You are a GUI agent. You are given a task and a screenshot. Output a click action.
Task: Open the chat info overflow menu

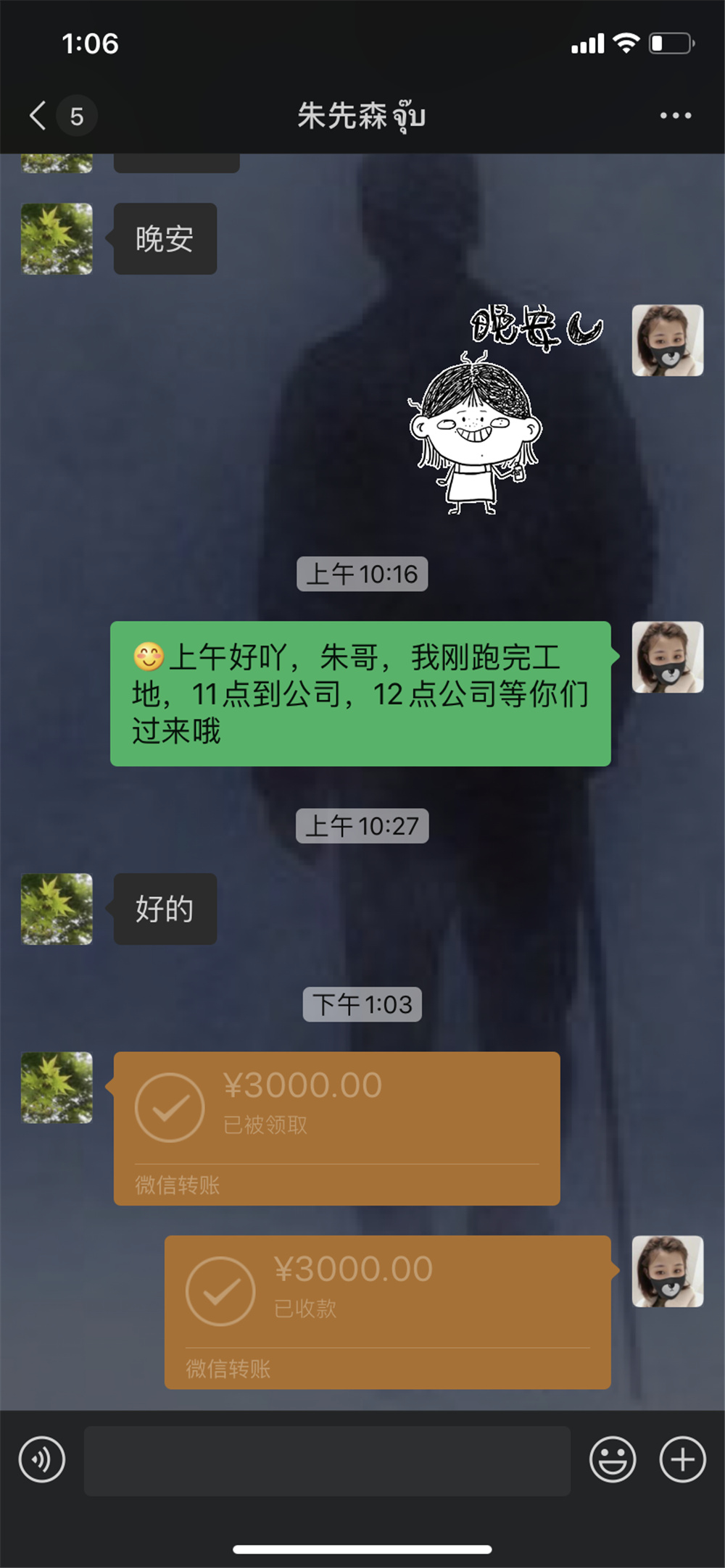coord(675,116)
